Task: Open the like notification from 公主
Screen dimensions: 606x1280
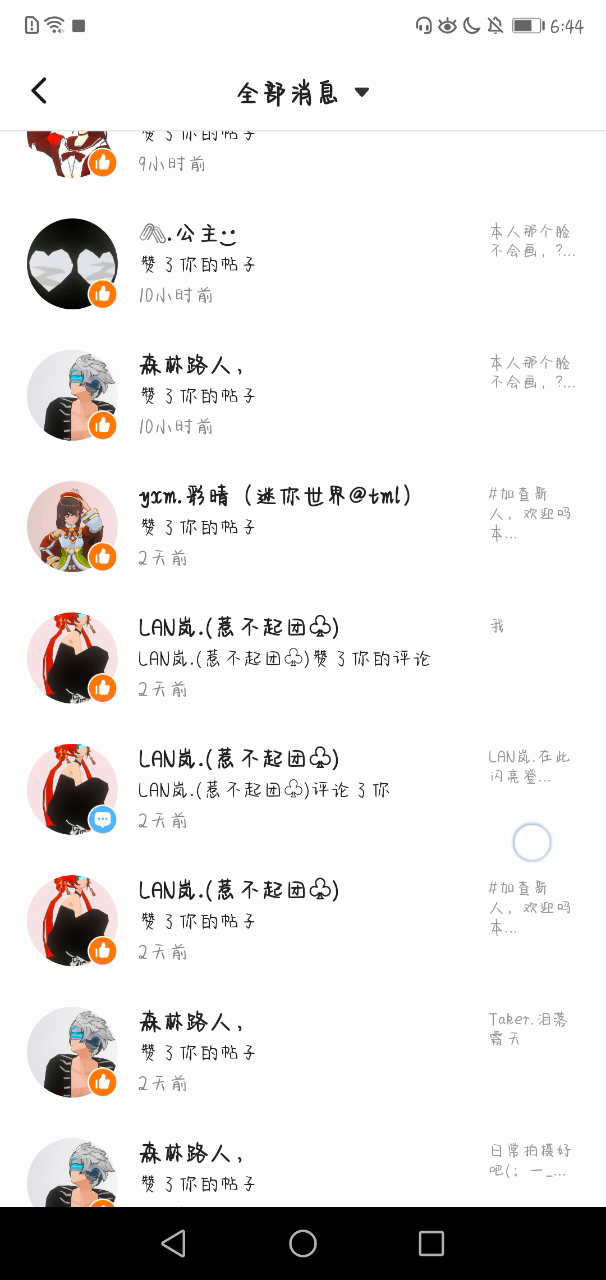Action: point(300,264)
